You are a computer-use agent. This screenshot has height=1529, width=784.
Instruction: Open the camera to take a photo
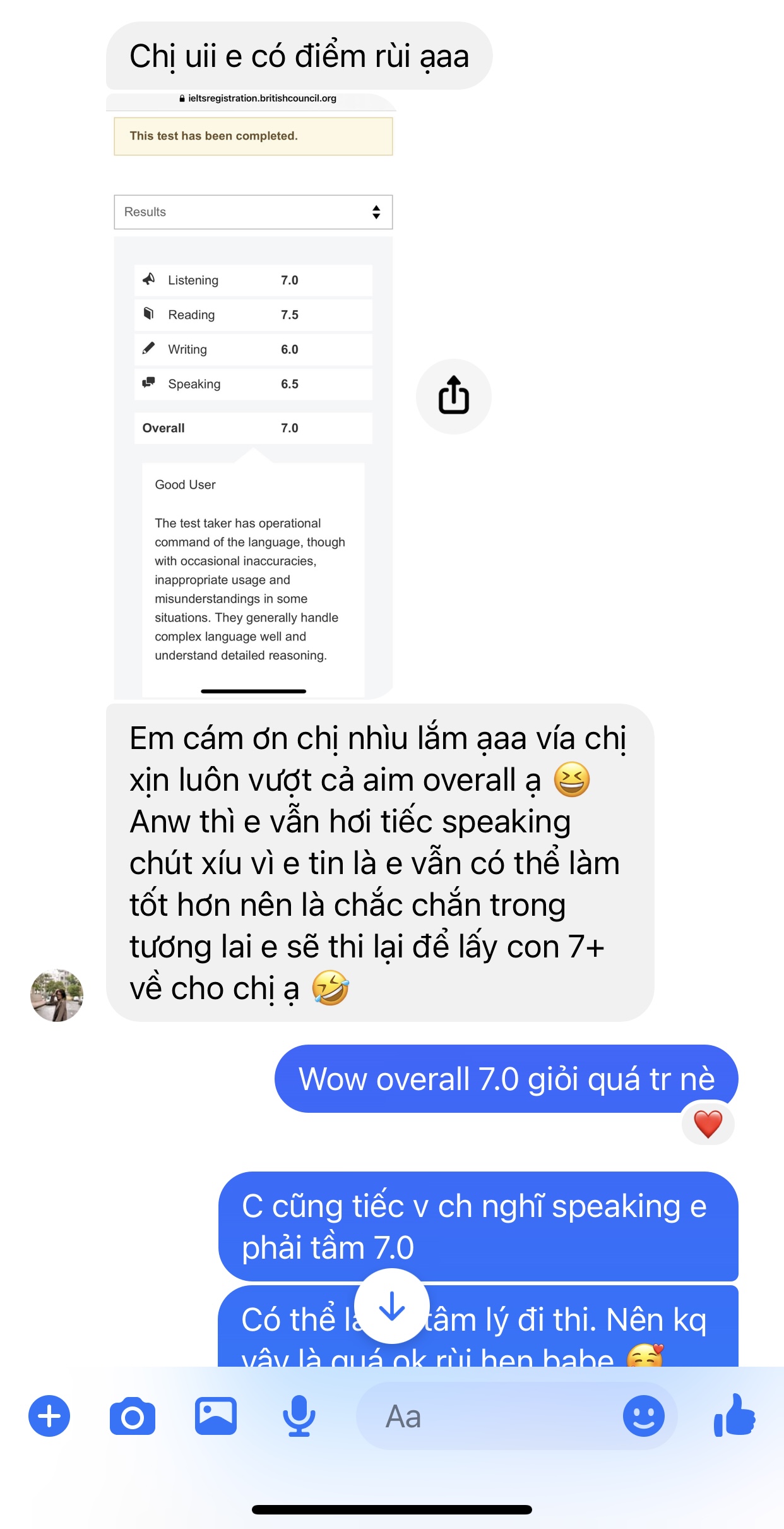pos(132,1417)
